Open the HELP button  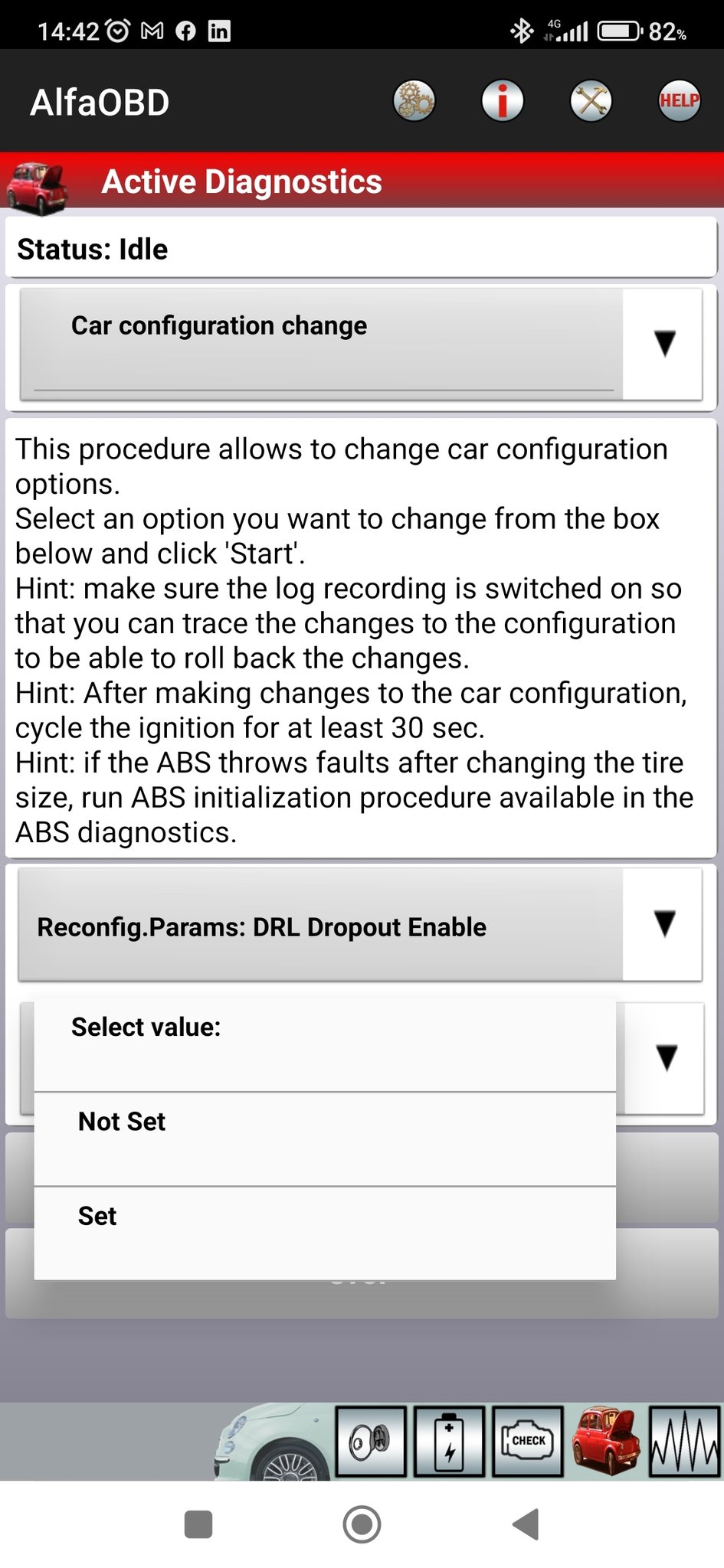click(x=680, y=101)
